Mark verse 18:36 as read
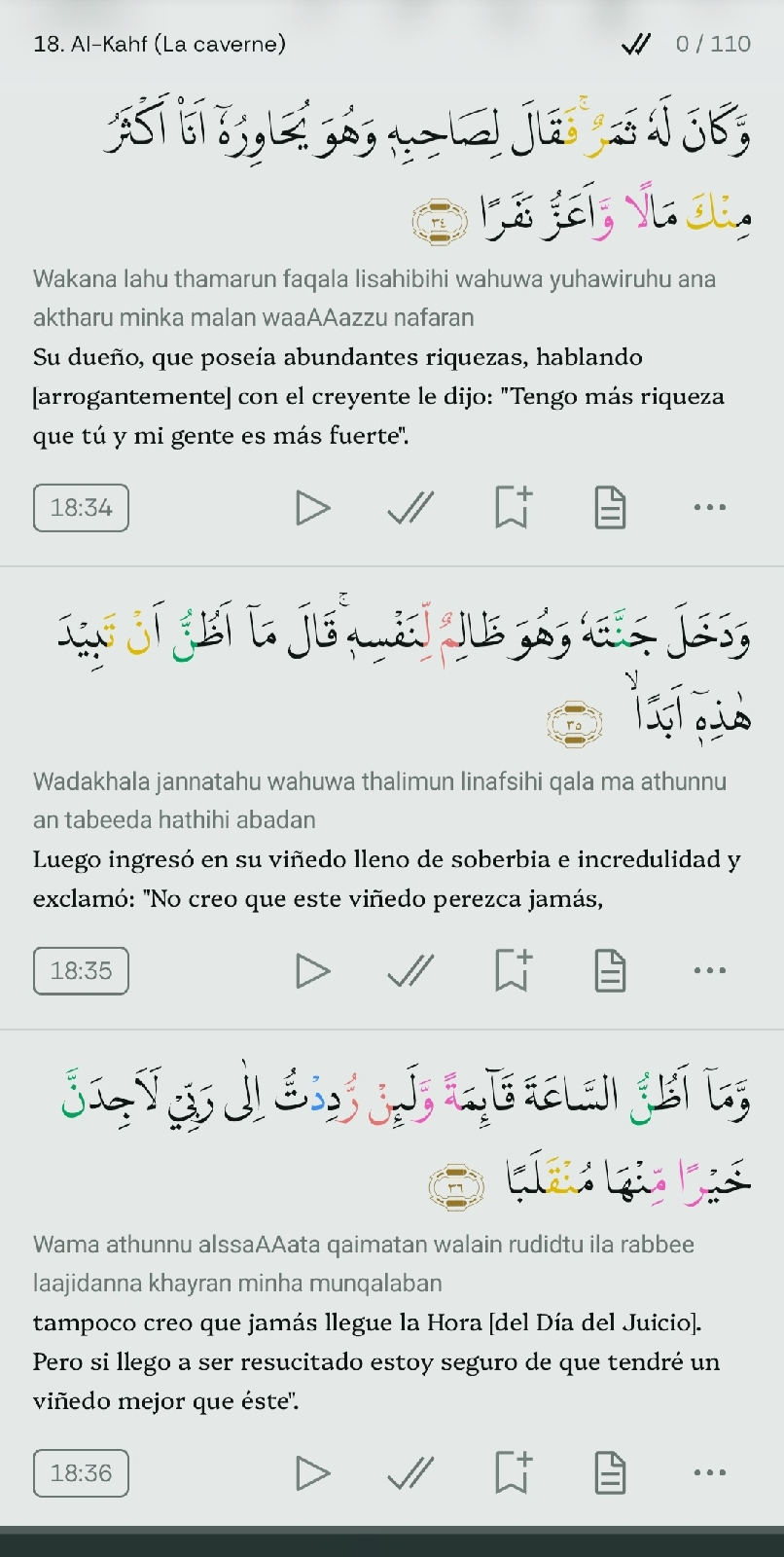The width and height of the screenshot is (784, 1557). click(410, 1473)
